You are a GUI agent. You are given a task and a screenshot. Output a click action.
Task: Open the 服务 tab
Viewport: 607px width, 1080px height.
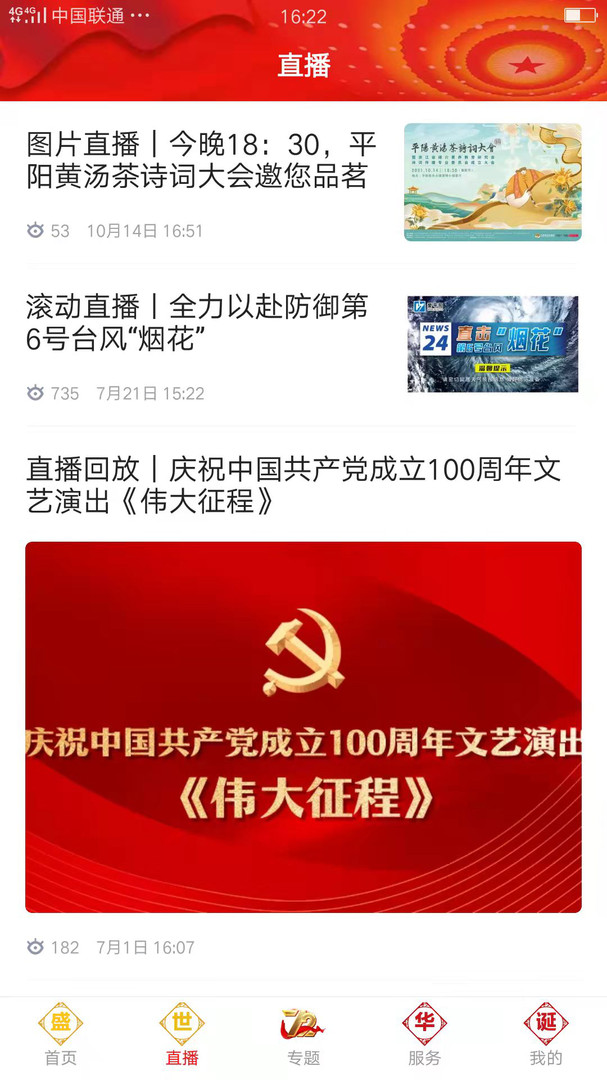point(424,1035)
